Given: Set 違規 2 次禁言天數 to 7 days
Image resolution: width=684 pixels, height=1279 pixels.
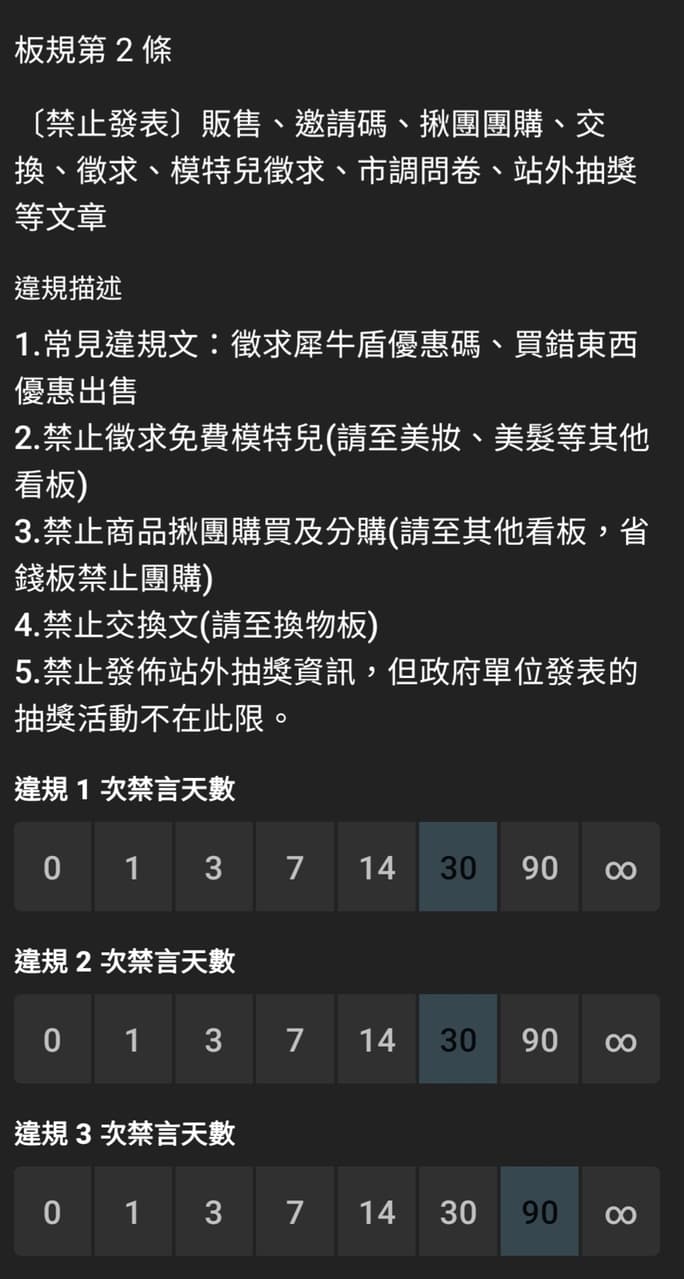Looking at the screenshot, I should pyautogui.click(x=295, y=1039).
